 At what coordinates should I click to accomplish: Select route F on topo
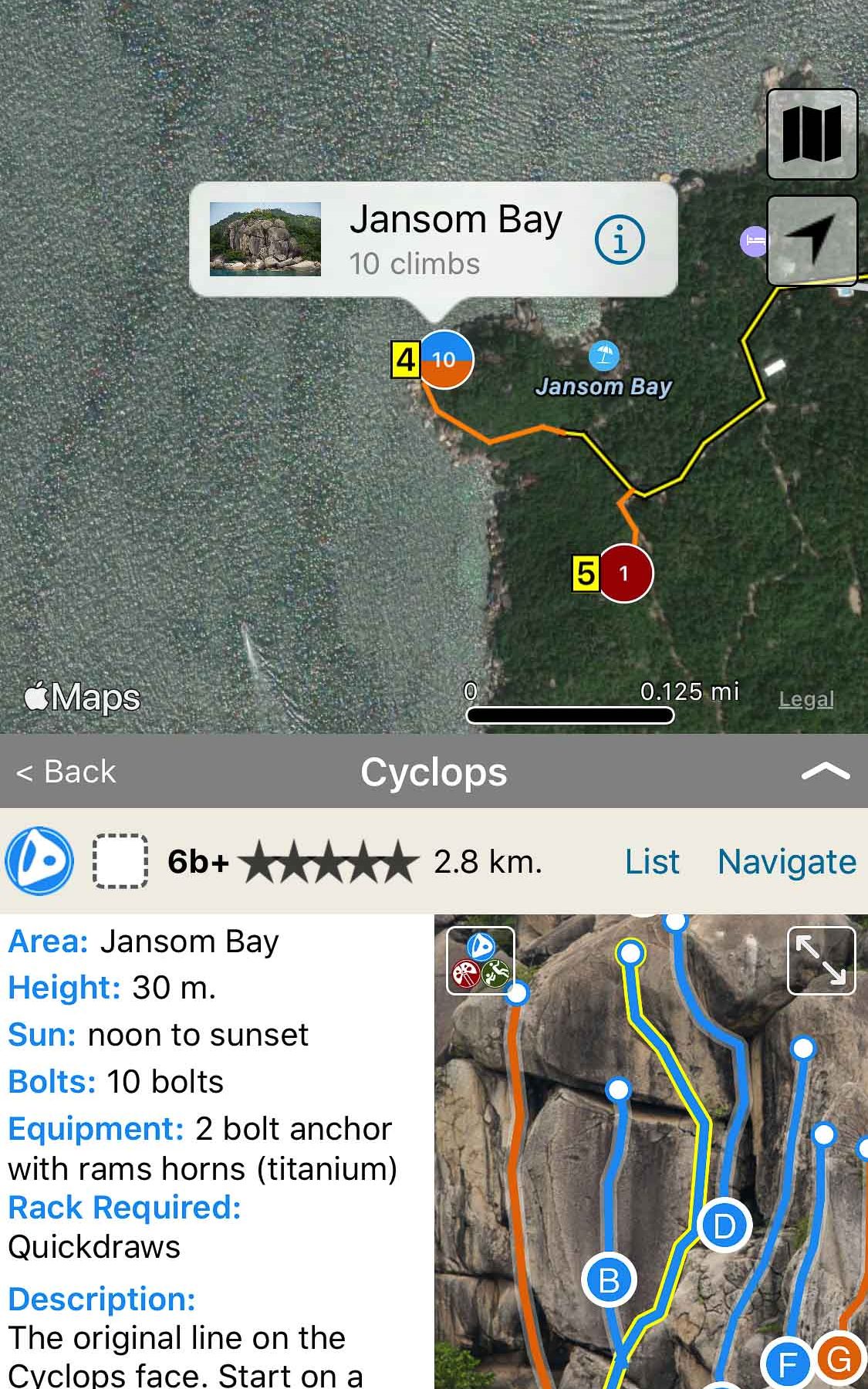click(x=787, y=1364)
